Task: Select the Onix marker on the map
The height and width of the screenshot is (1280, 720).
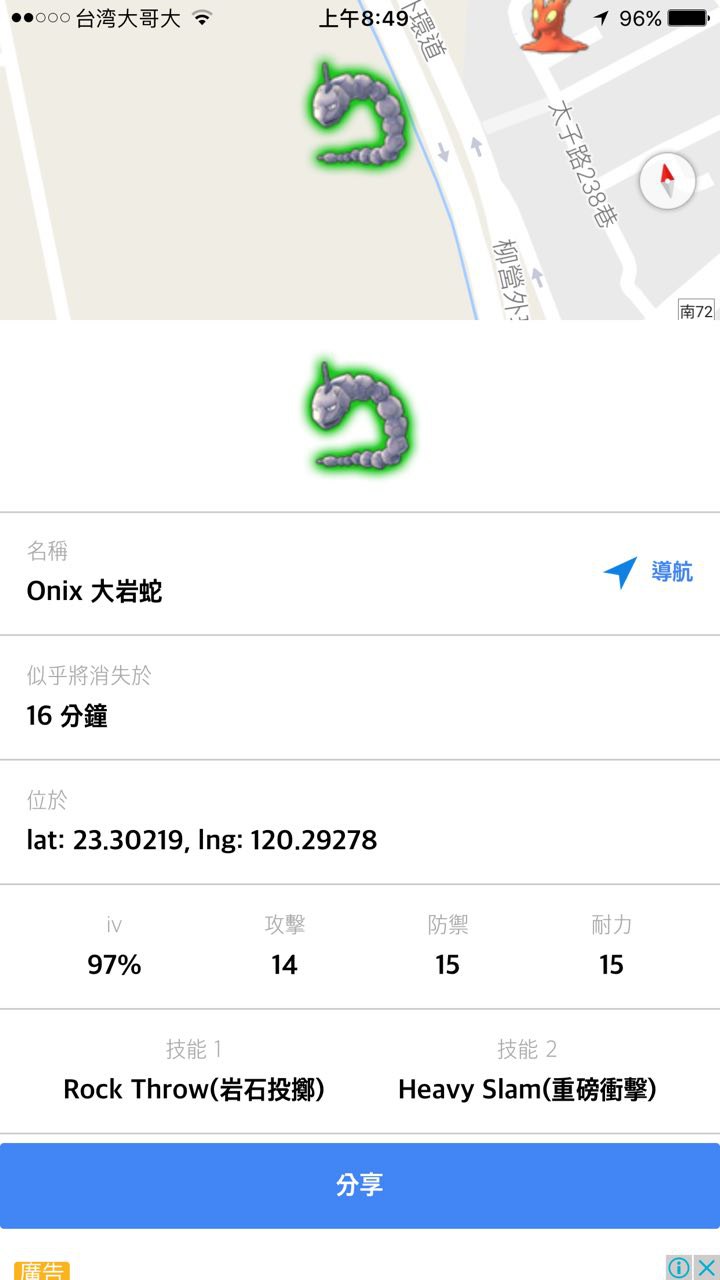Action: pyautogui.click(x=358, y=112)
